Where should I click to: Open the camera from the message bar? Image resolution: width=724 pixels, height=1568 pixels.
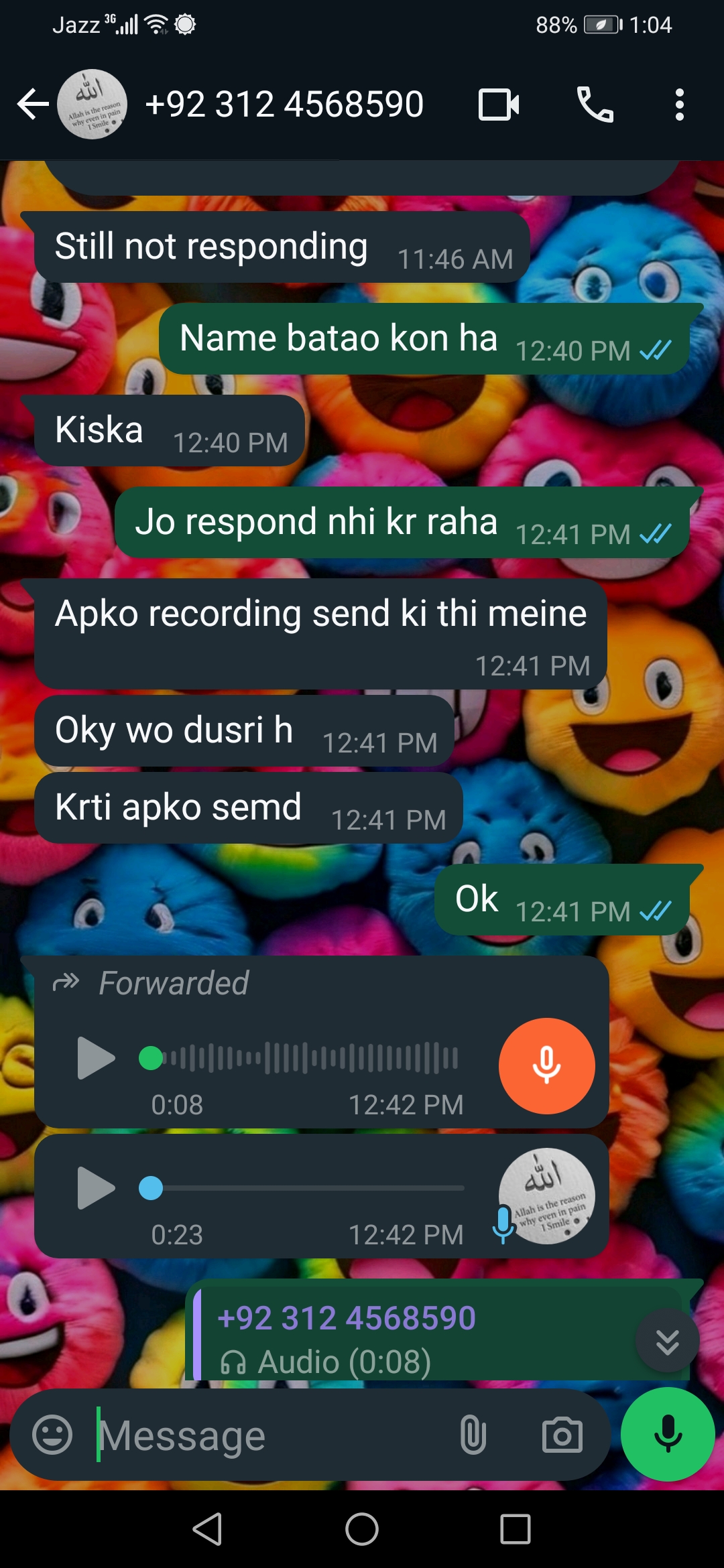click(562, 1435)
